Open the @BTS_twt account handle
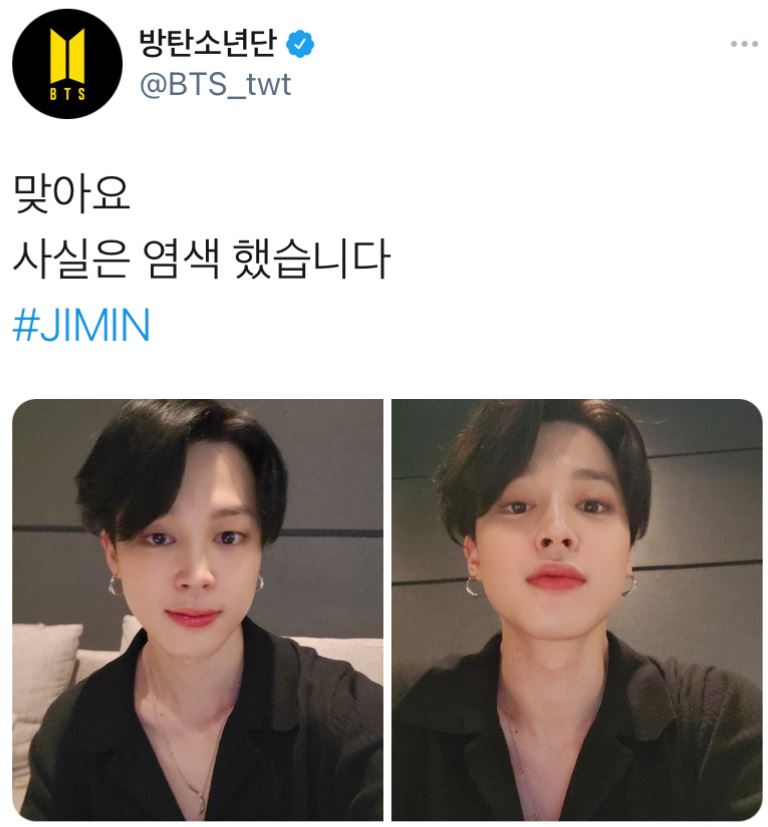Screen dimensions: 768x827 click(x=215, y=84)
